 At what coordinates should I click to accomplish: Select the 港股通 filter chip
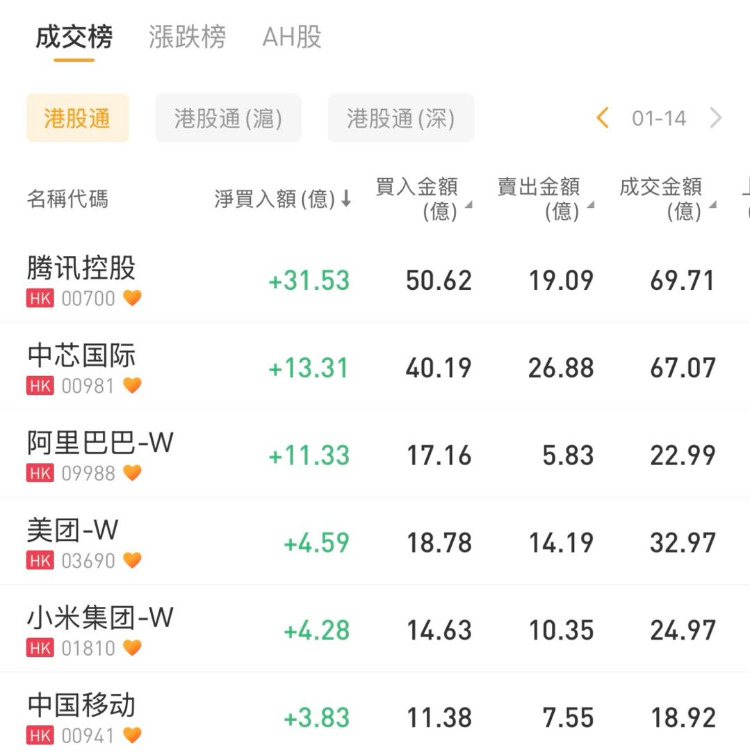77,119
